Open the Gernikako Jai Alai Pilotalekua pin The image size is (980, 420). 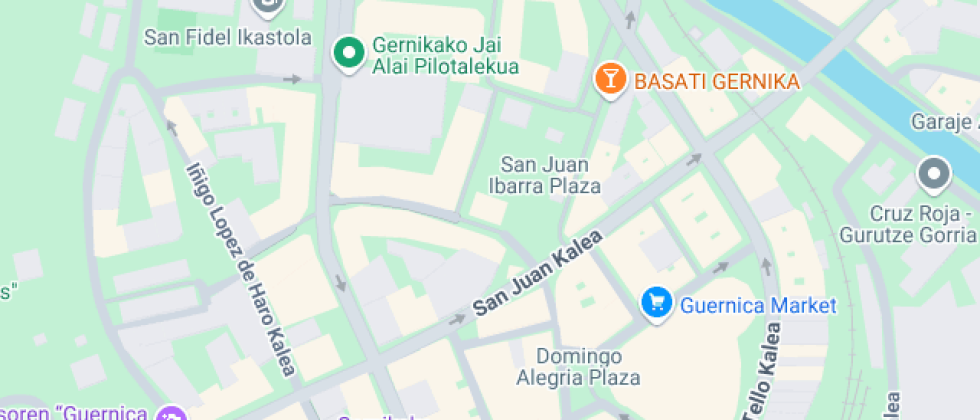(x=349, y=54)
